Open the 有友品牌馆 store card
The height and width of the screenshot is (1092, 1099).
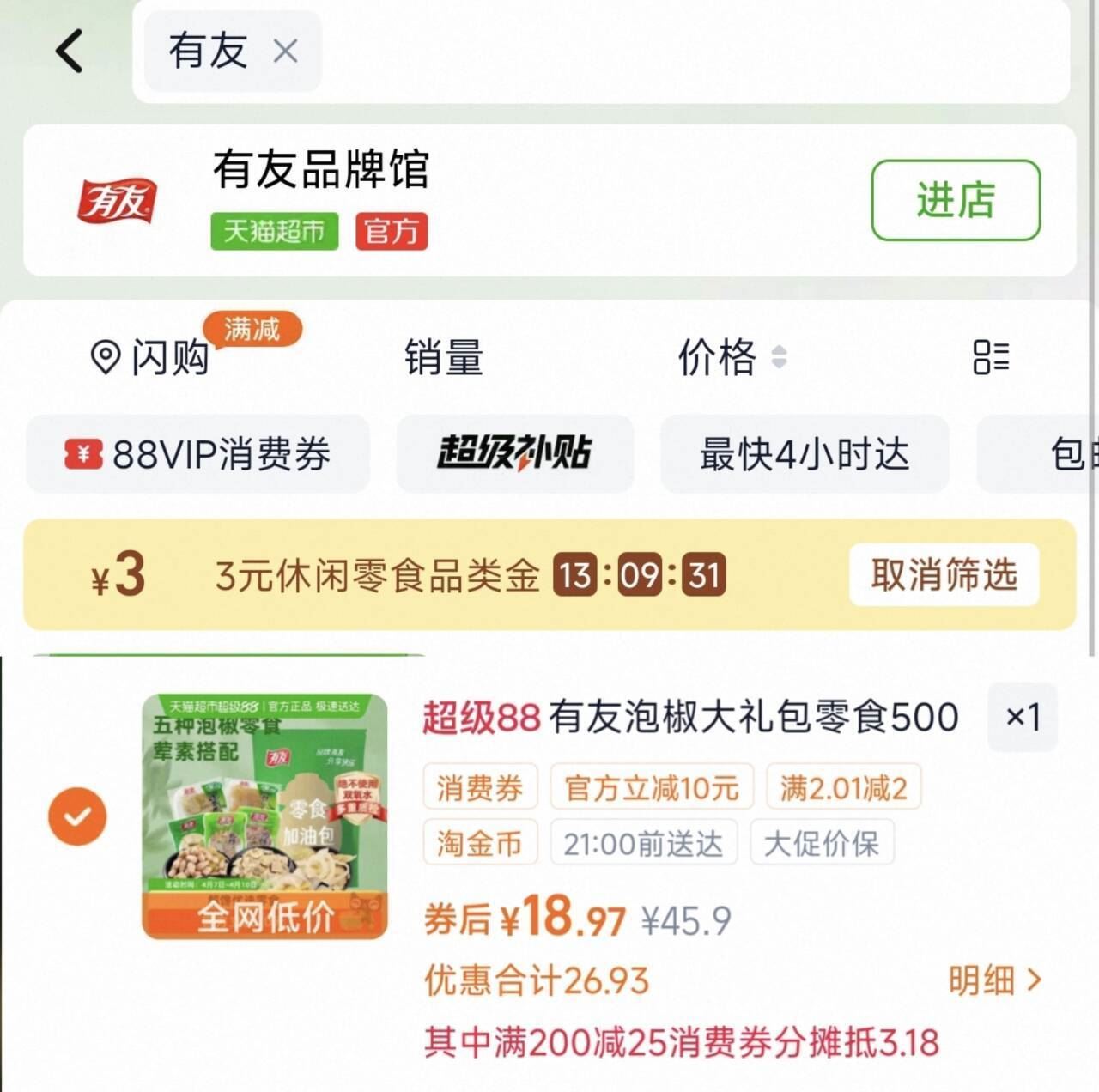point(549,200)
